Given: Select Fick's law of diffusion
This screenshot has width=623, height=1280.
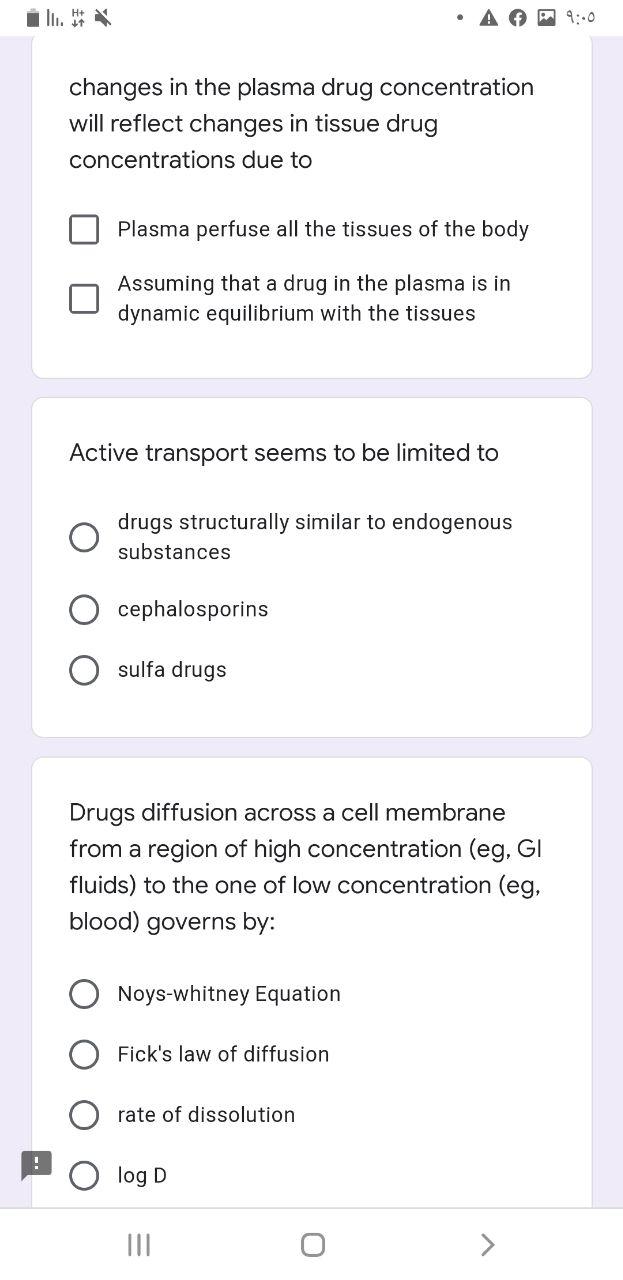Looking at the screenshot, I should (84, 1054).
